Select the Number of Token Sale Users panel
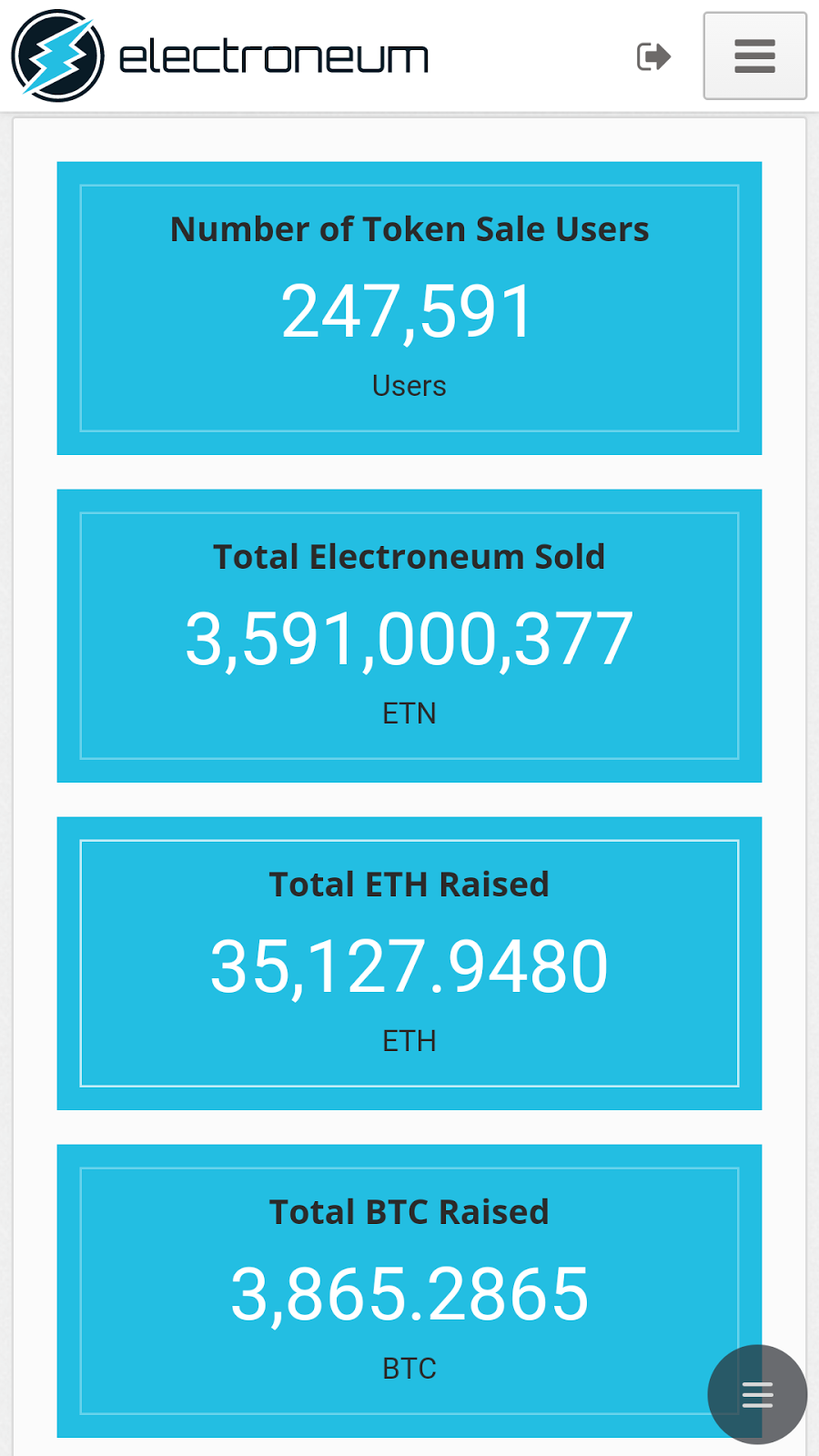819x1456 pixels. 409,308
